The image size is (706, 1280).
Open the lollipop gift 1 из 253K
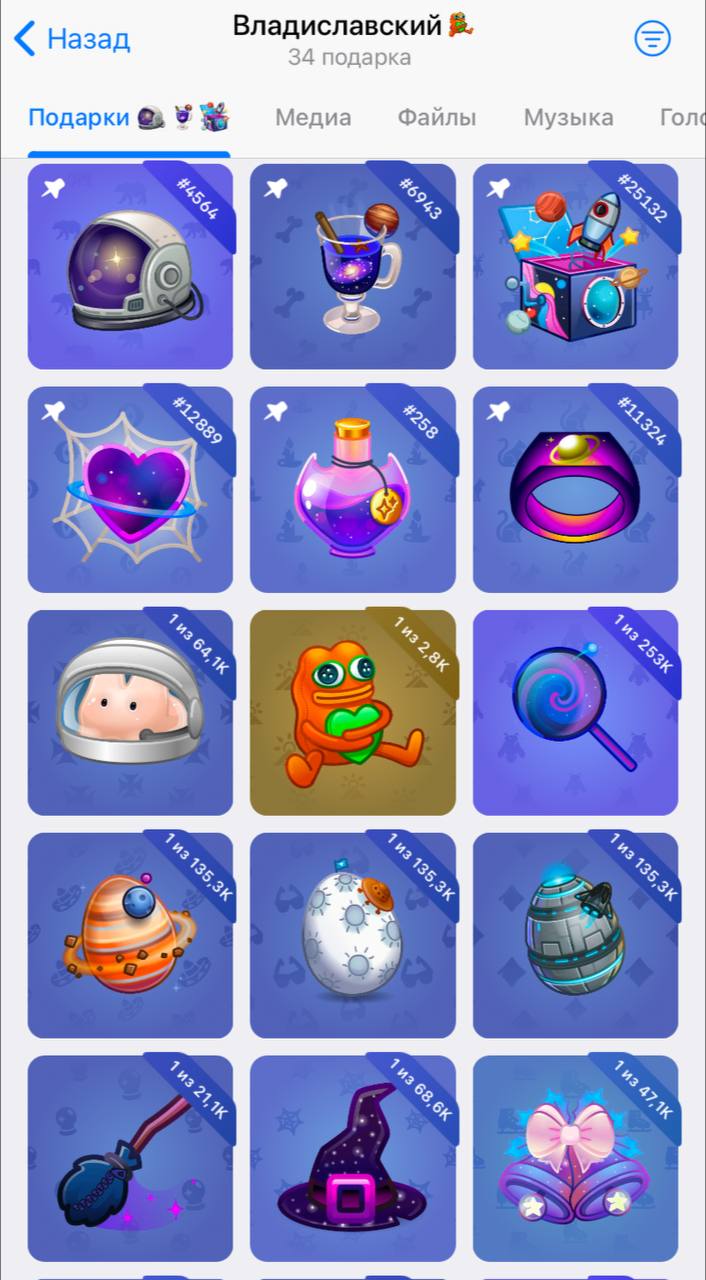[x=575, y=712]
